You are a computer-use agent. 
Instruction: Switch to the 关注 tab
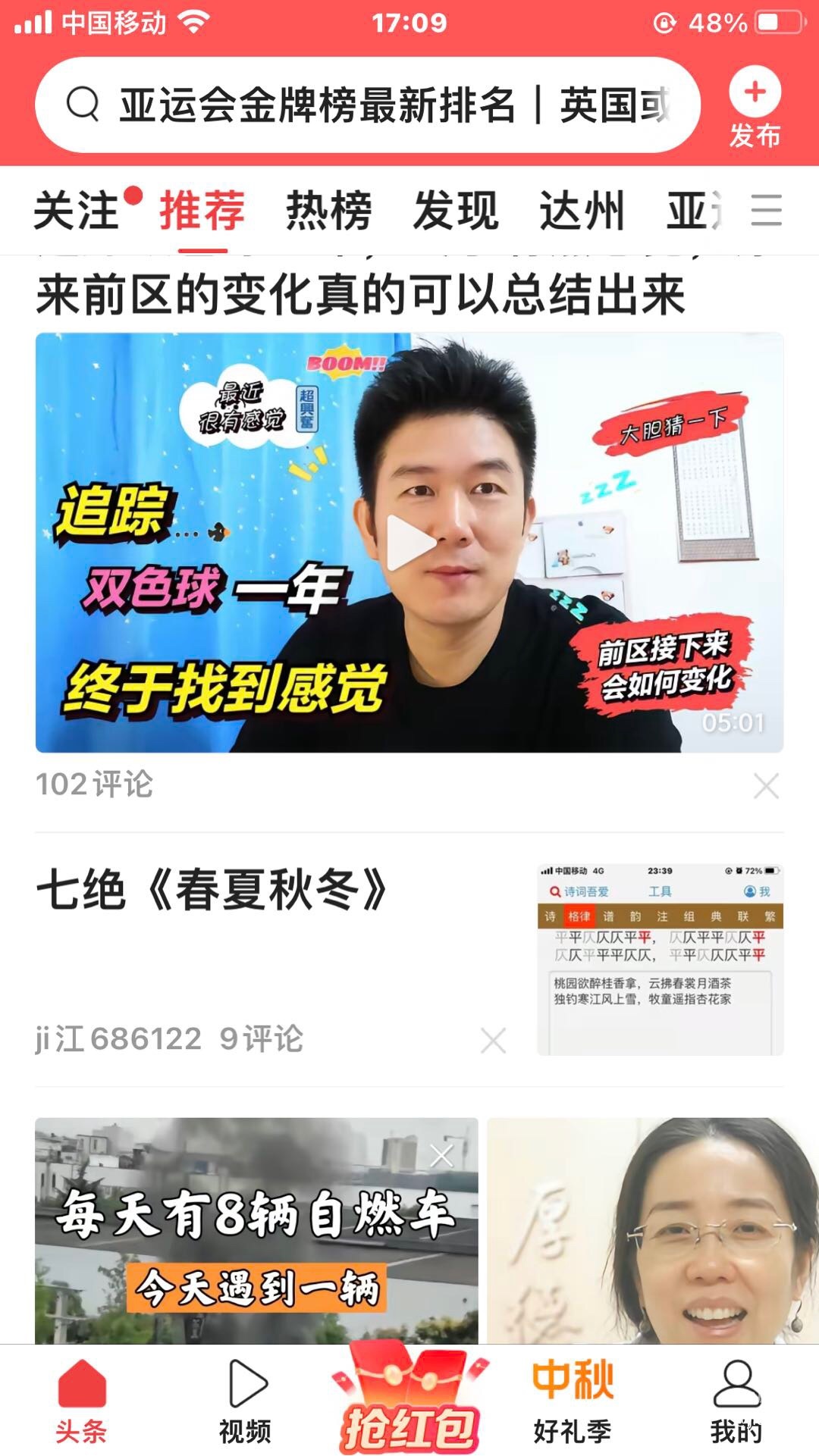pos(77,210)
